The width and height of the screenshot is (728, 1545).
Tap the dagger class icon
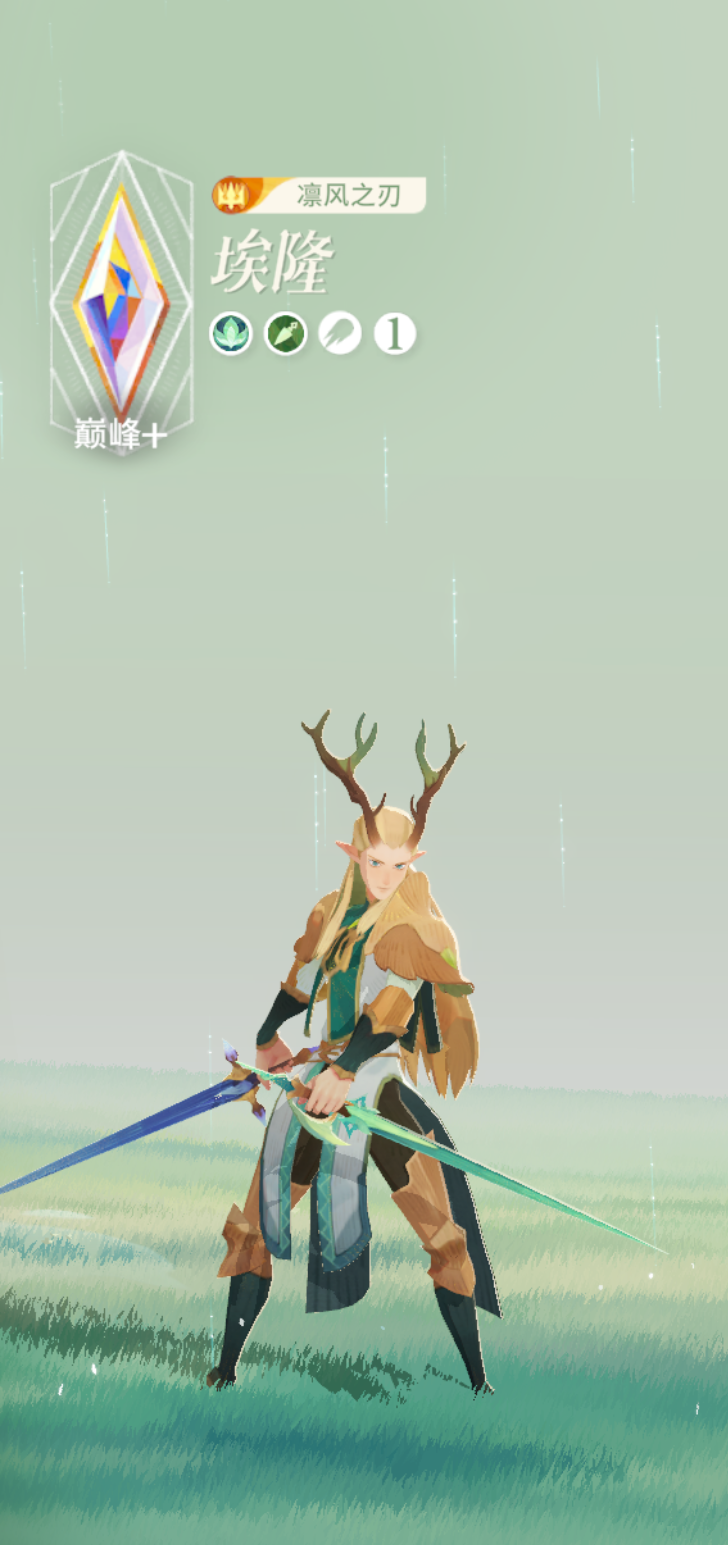pyautogui.click(x=285, y=334)
